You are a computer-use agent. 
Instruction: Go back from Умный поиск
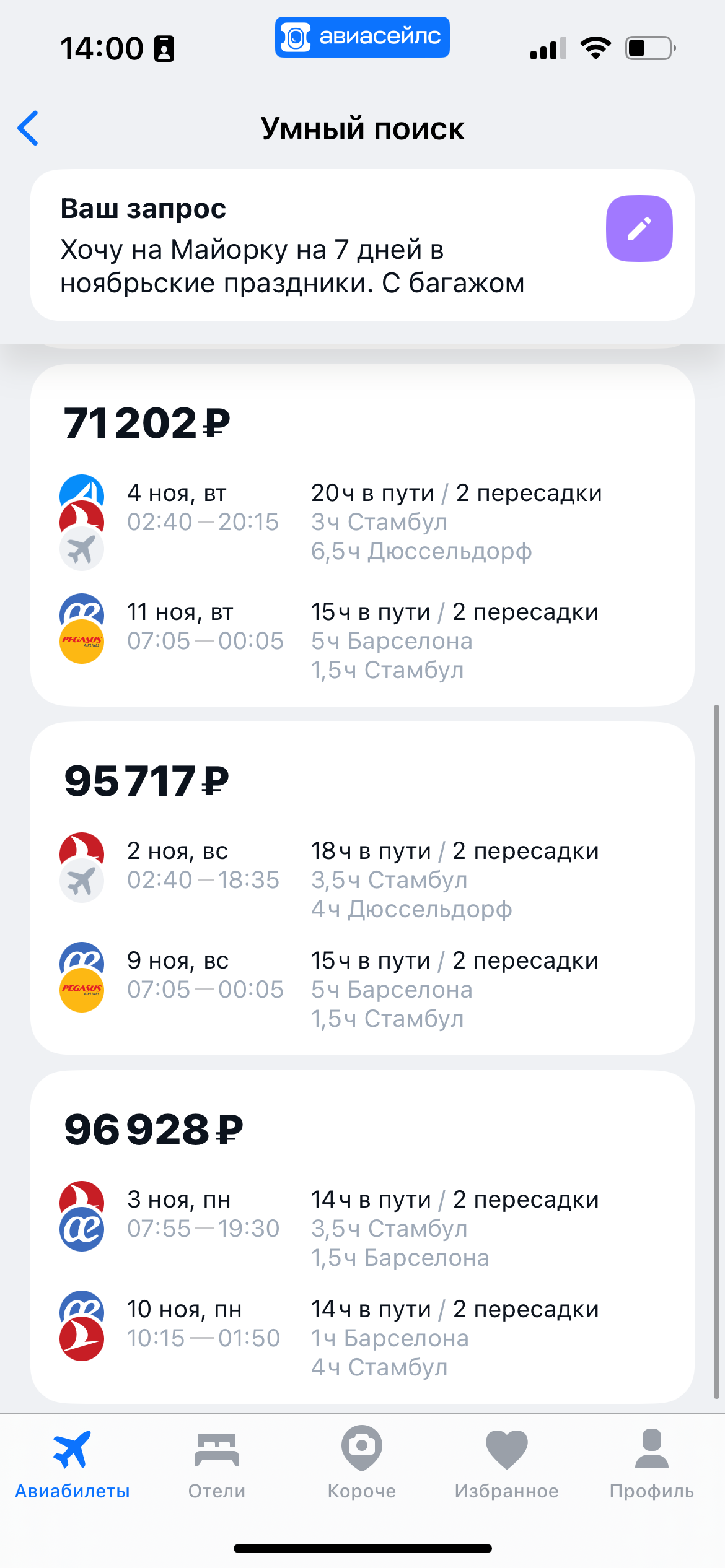(x=29, y=128)
